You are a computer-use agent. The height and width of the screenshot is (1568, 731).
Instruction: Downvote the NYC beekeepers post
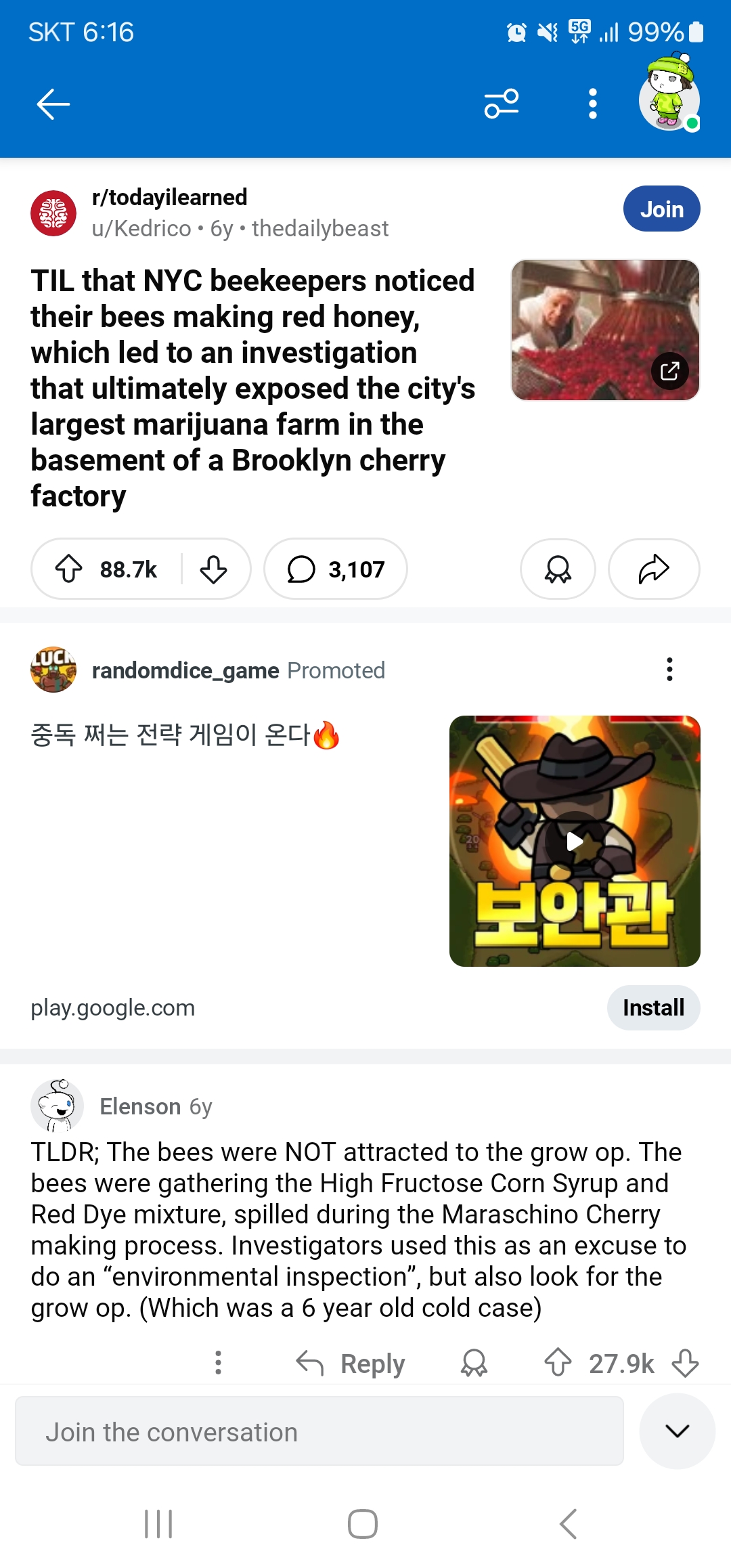[x=213, y=569]
